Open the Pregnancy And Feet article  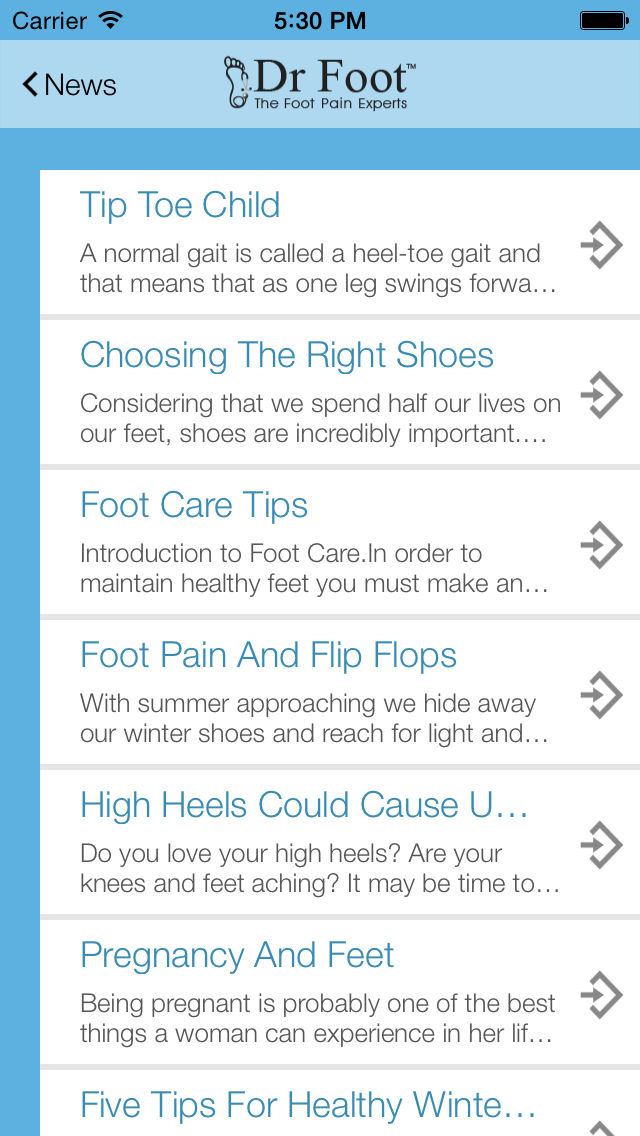(x=340, y=993)
